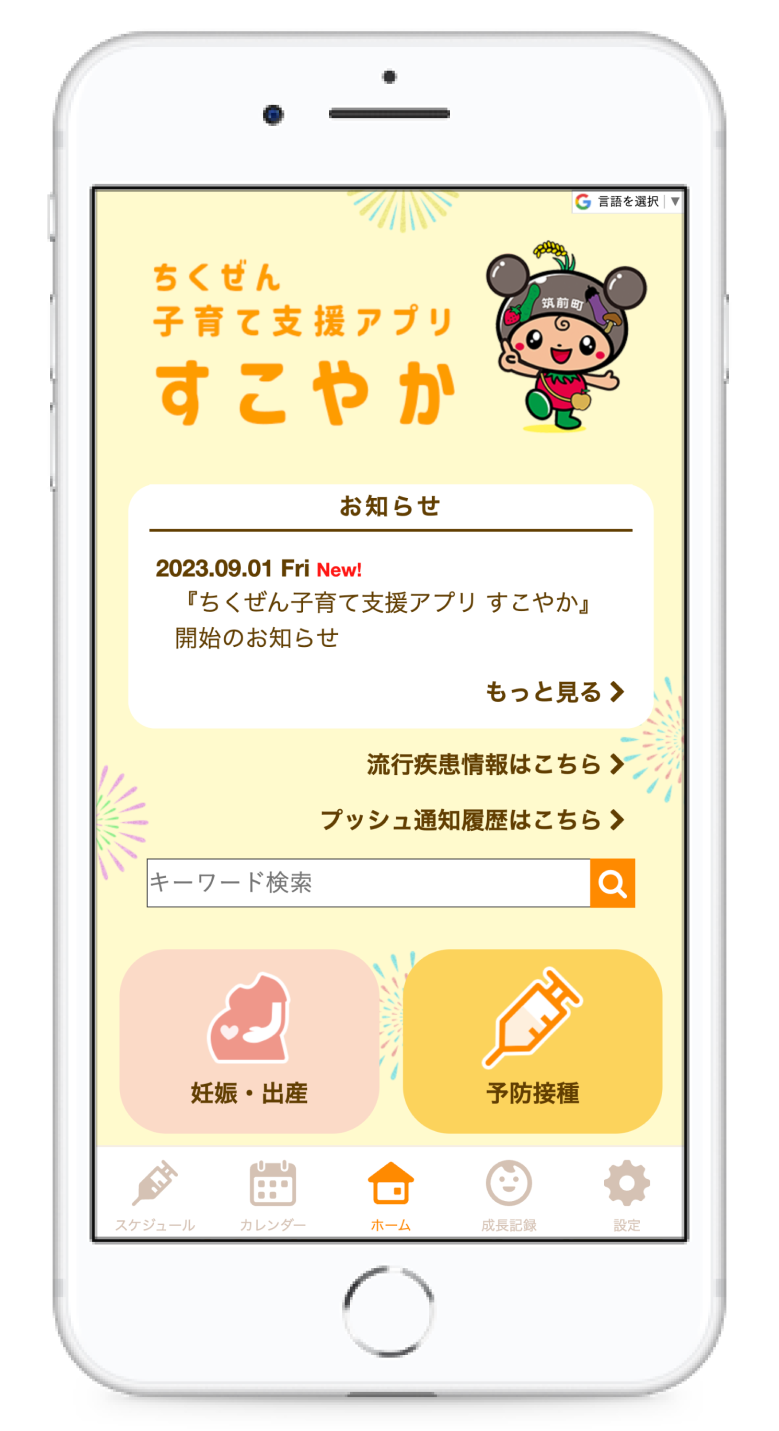Open the 設定 tab
The image size is (779, 1431).
(x=627, y=1195)
